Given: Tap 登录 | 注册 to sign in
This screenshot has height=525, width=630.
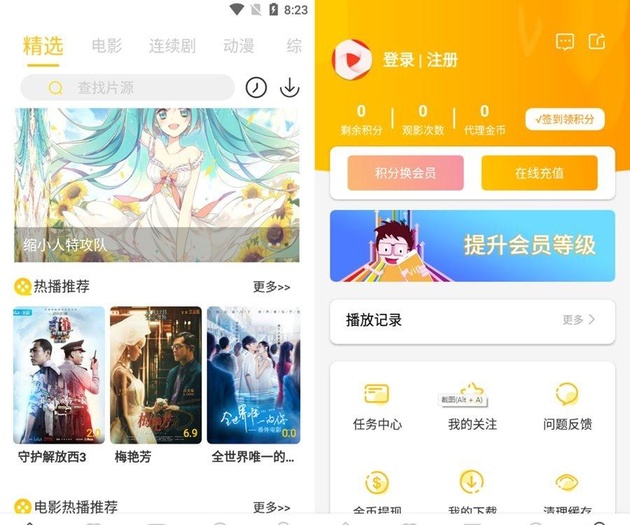Looking at the screenshot, I should pyautogui.click(x=420, y=60).
